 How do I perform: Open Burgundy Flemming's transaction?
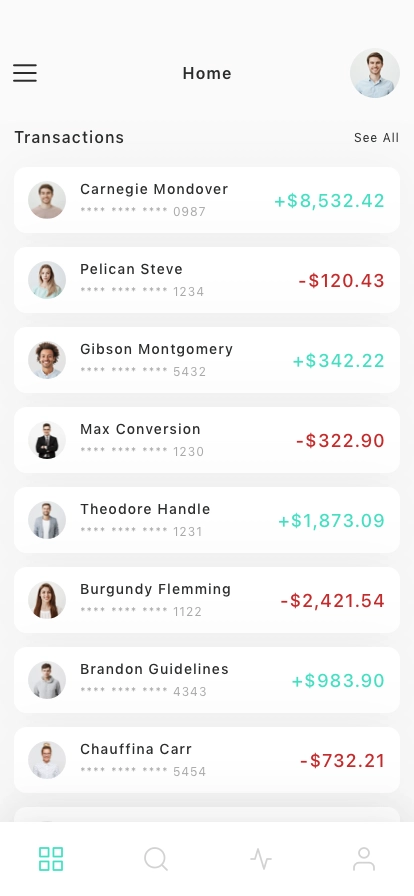click(207, 600)
